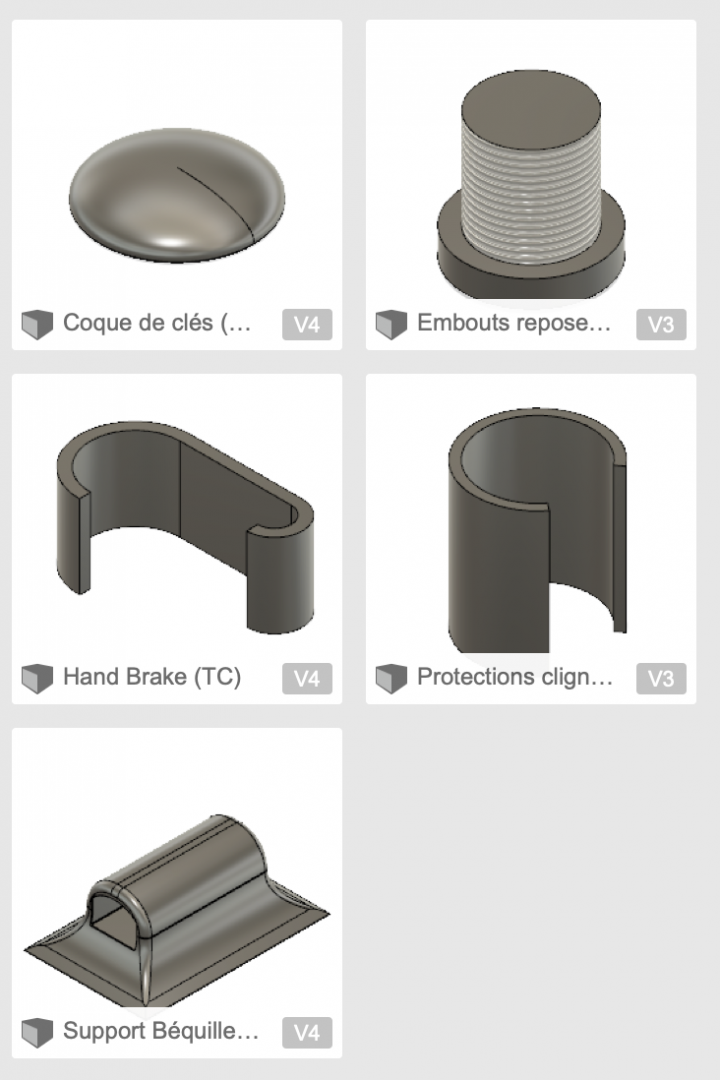
Task: Tap the V3 badge on Protections clign
Action: coord(660,679)
